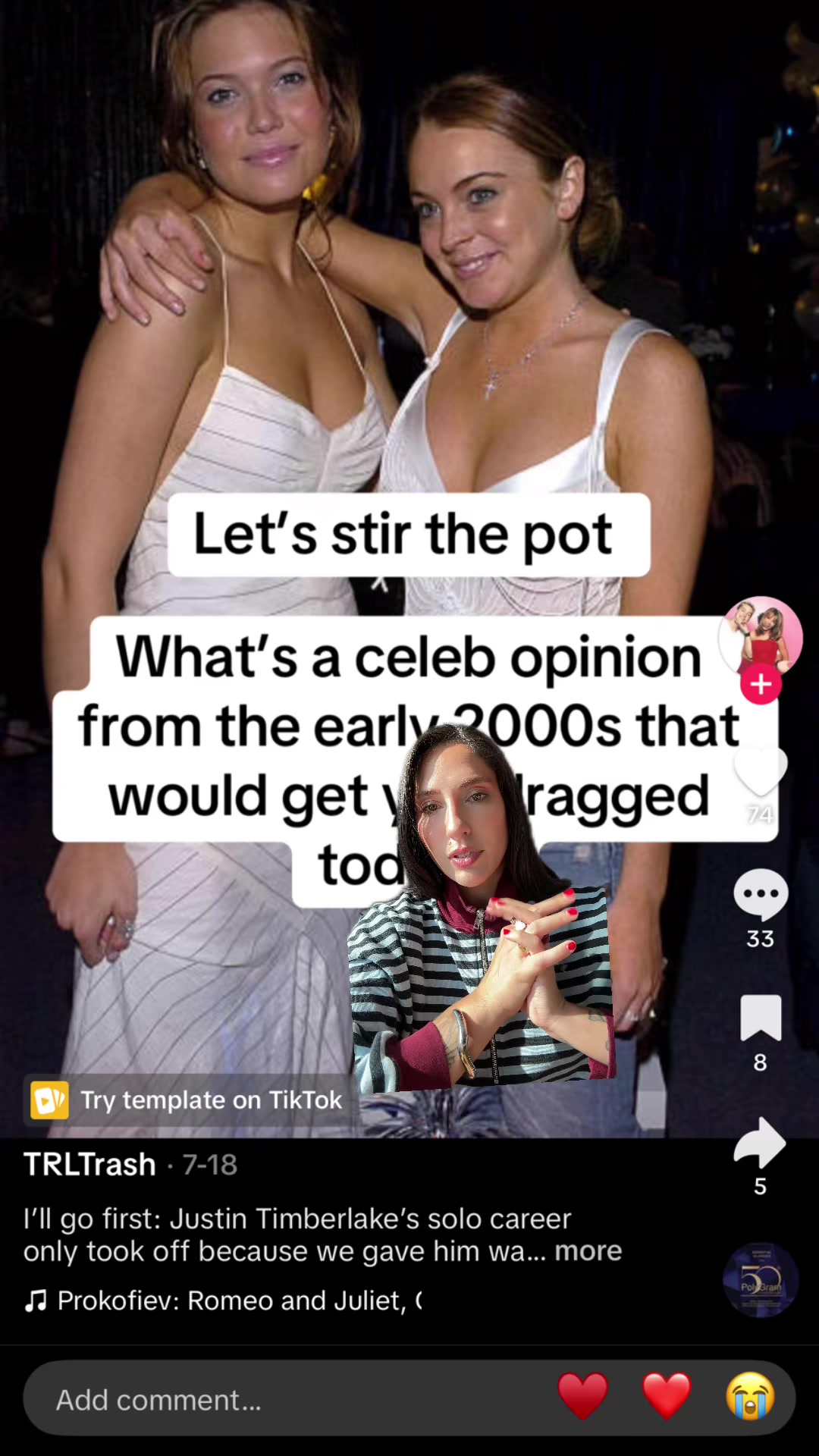This screenshot has height=1456, width=819.
Task: Expand the caption with more
Action: click(588, 1250)
